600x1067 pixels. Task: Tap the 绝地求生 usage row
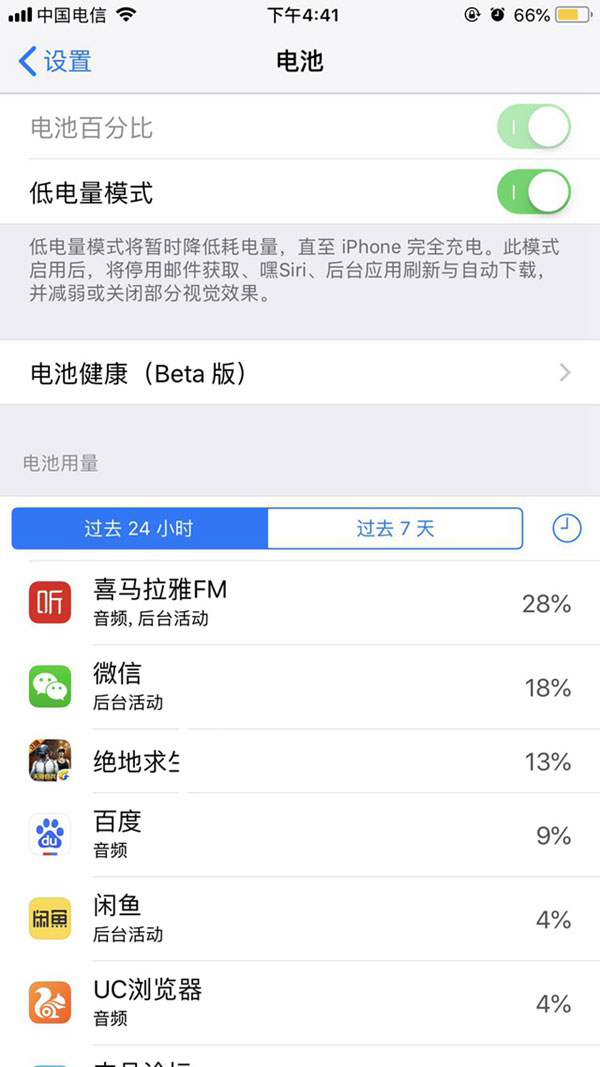300,762
